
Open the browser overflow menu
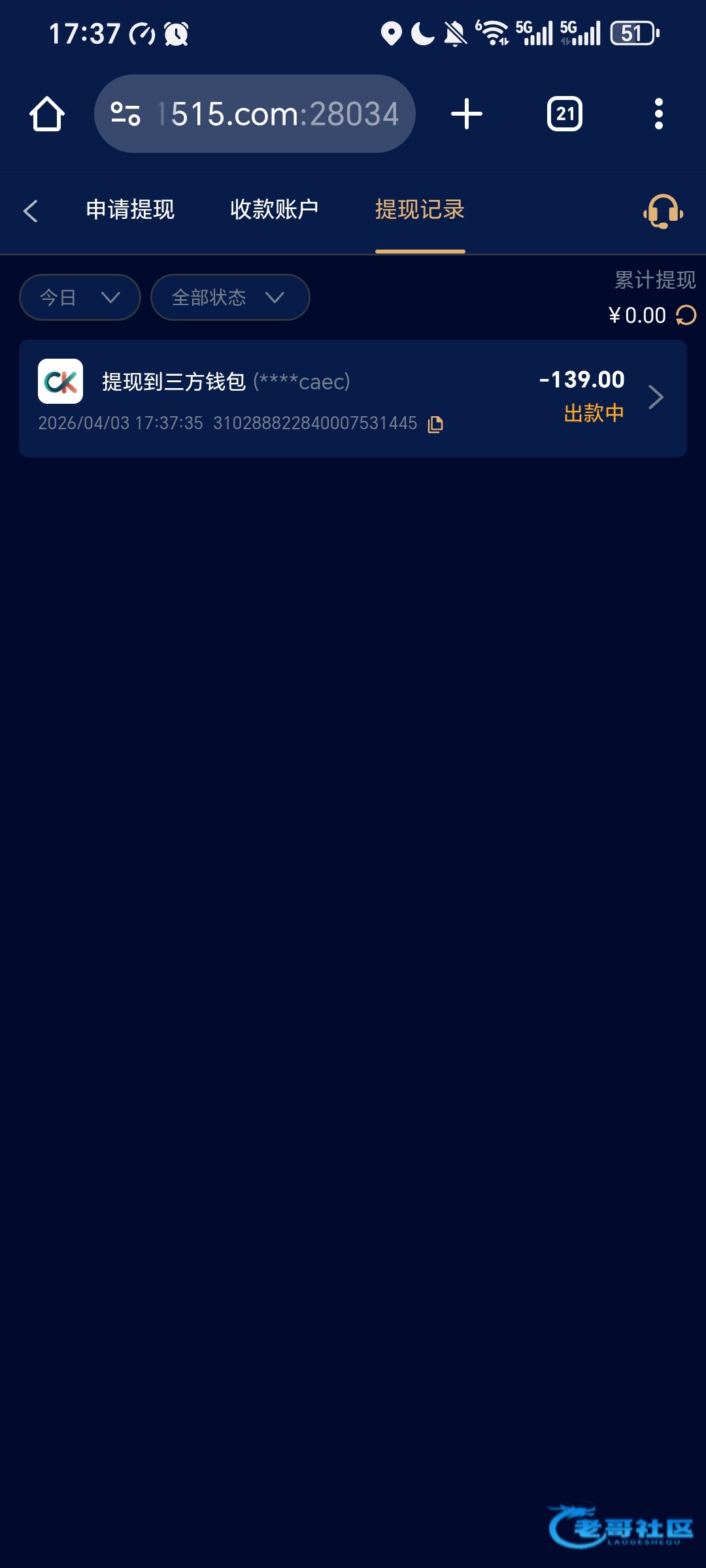(x=658, y=114)
